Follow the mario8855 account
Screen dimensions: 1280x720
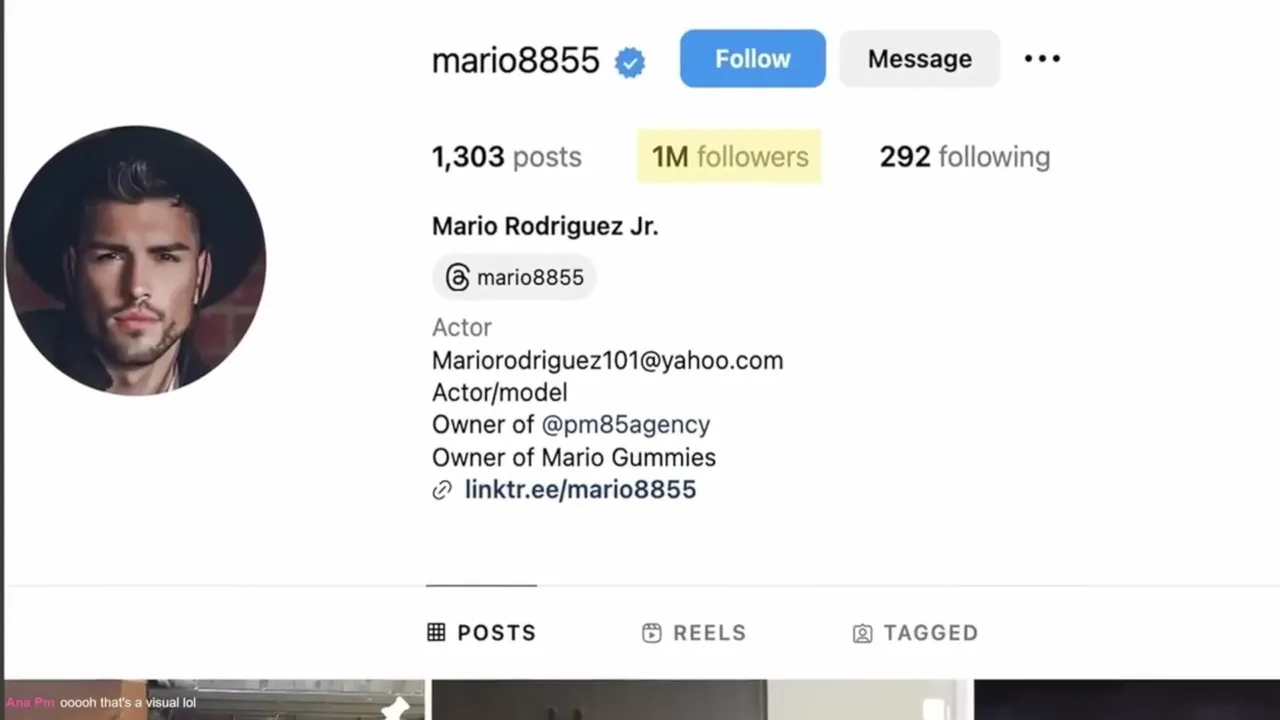coord(752,59)
